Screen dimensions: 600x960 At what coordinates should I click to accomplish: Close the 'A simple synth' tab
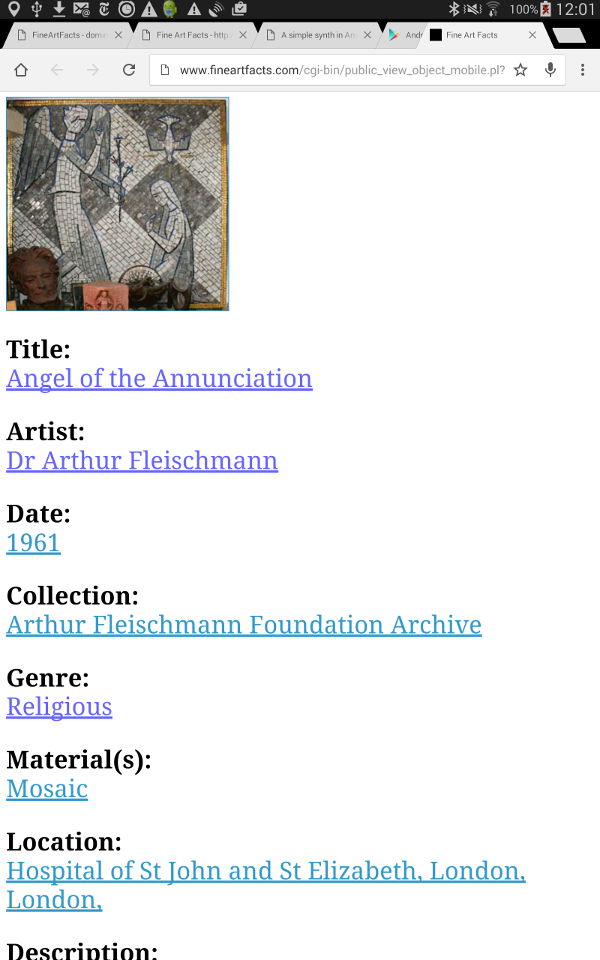pos(367,35)
